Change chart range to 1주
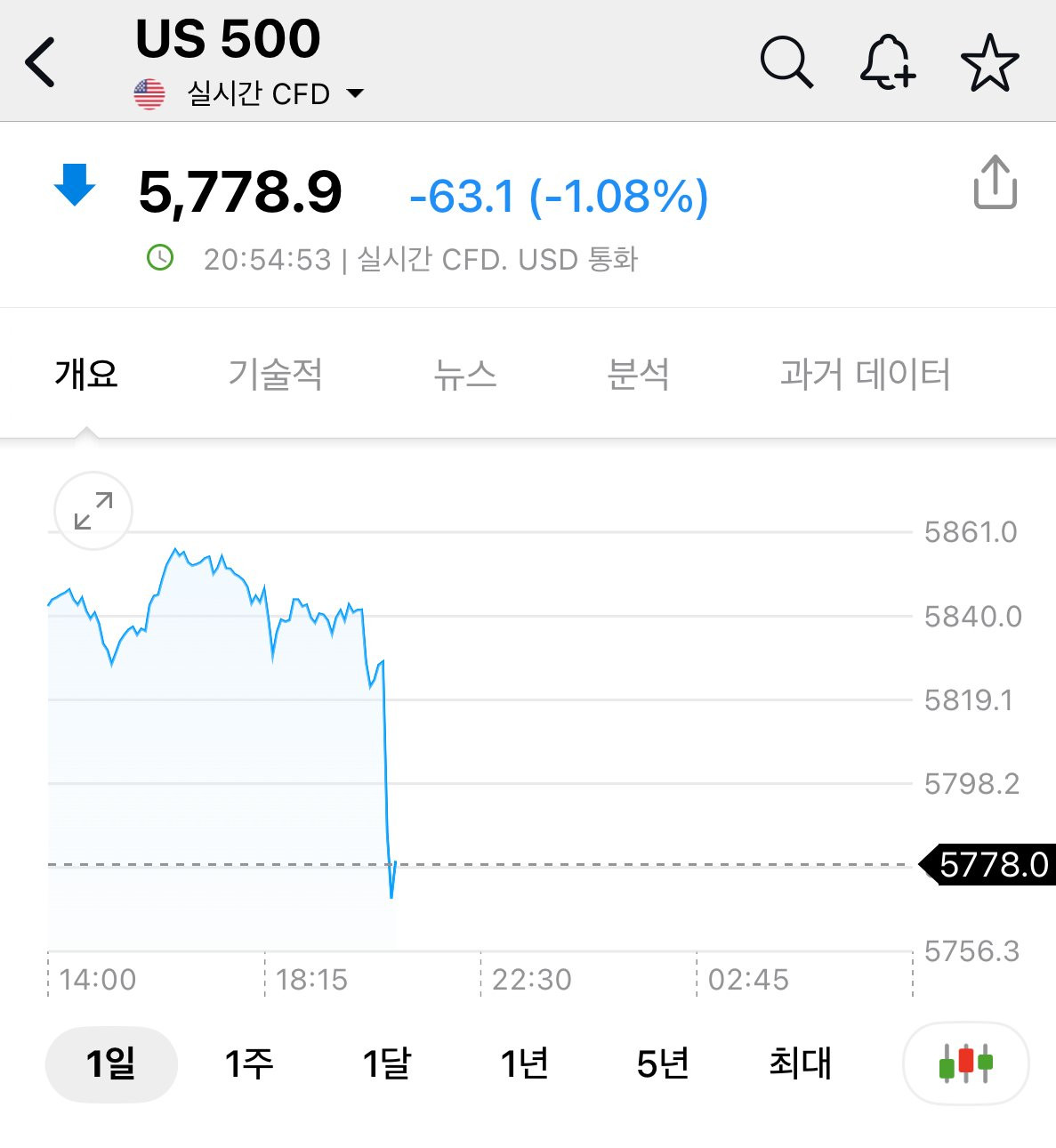Screen dimensions: 1056x1148 pos(249,1064)
